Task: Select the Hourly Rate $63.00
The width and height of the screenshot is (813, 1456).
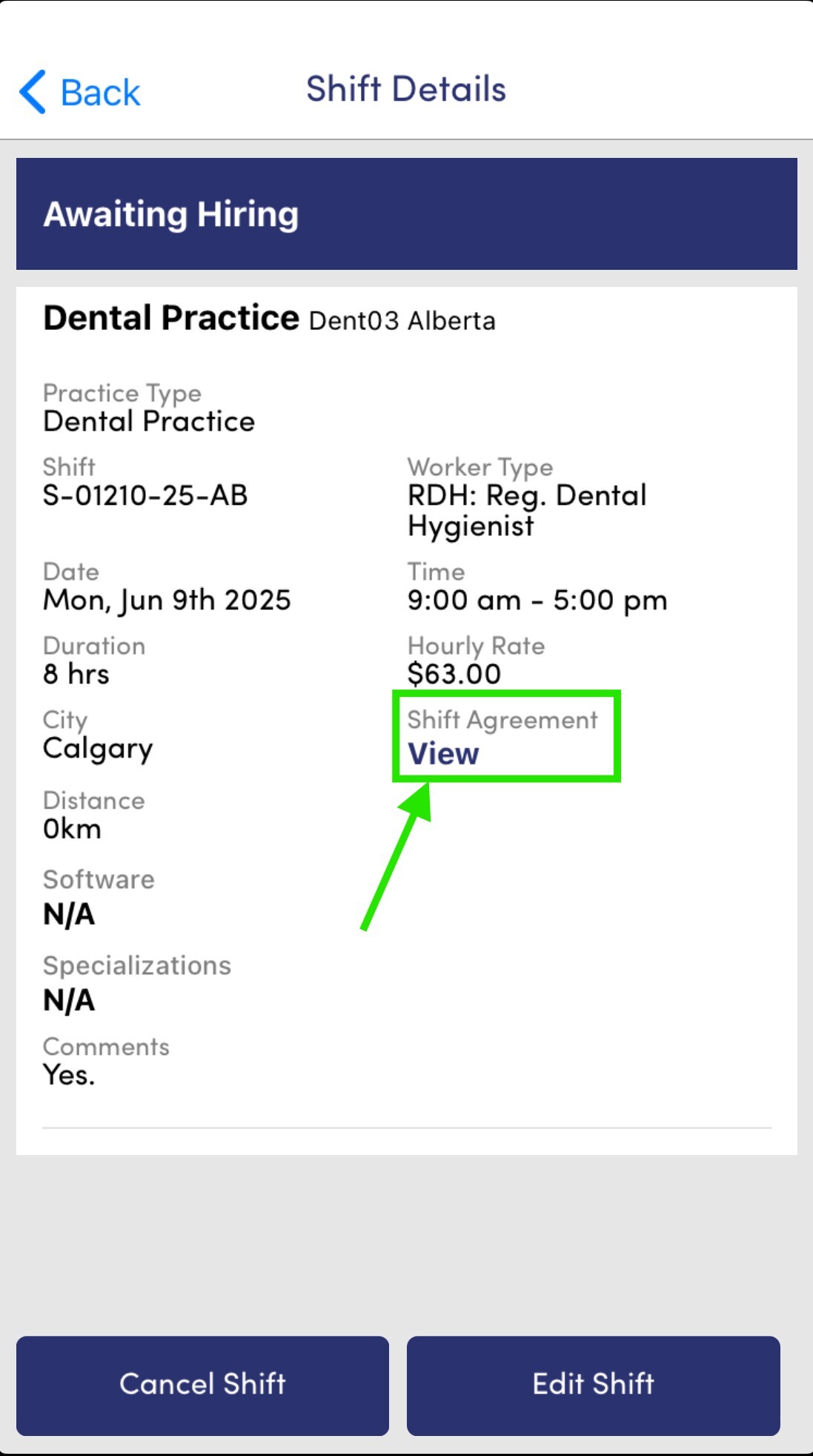Action: (x=454, y=674)
